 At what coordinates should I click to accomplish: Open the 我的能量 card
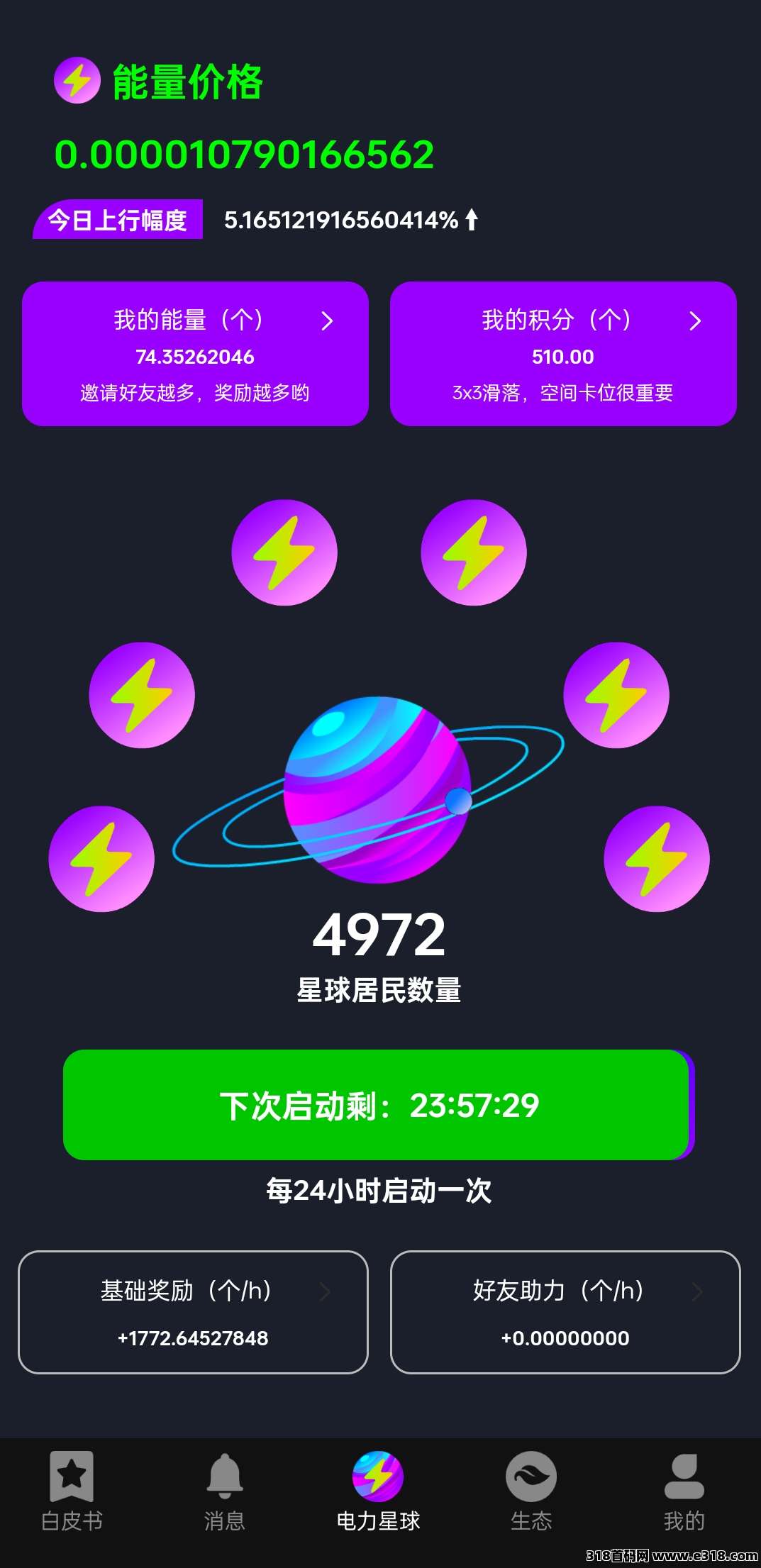[195, 354]
